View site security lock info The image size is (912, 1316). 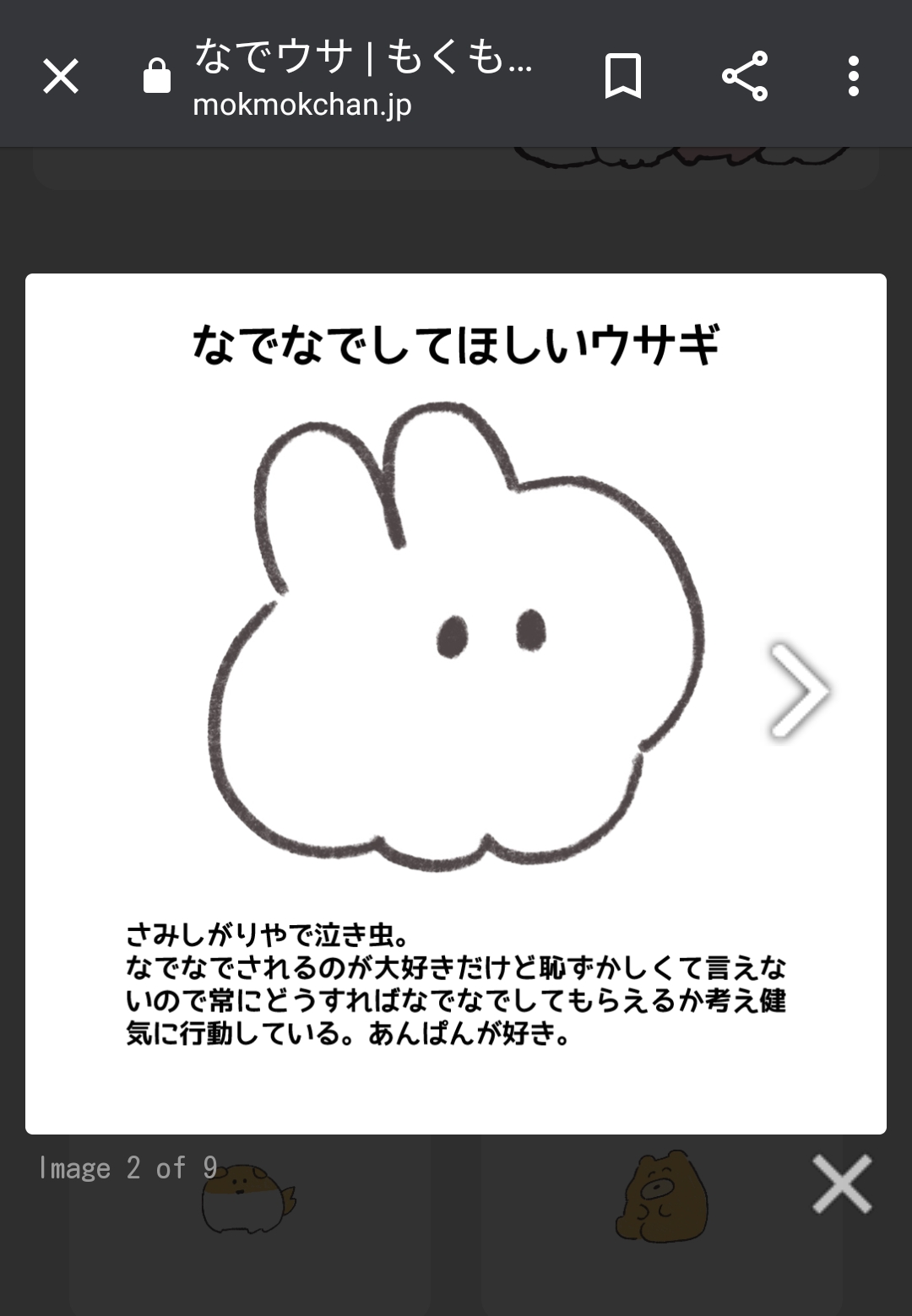(x=157, y=77)
